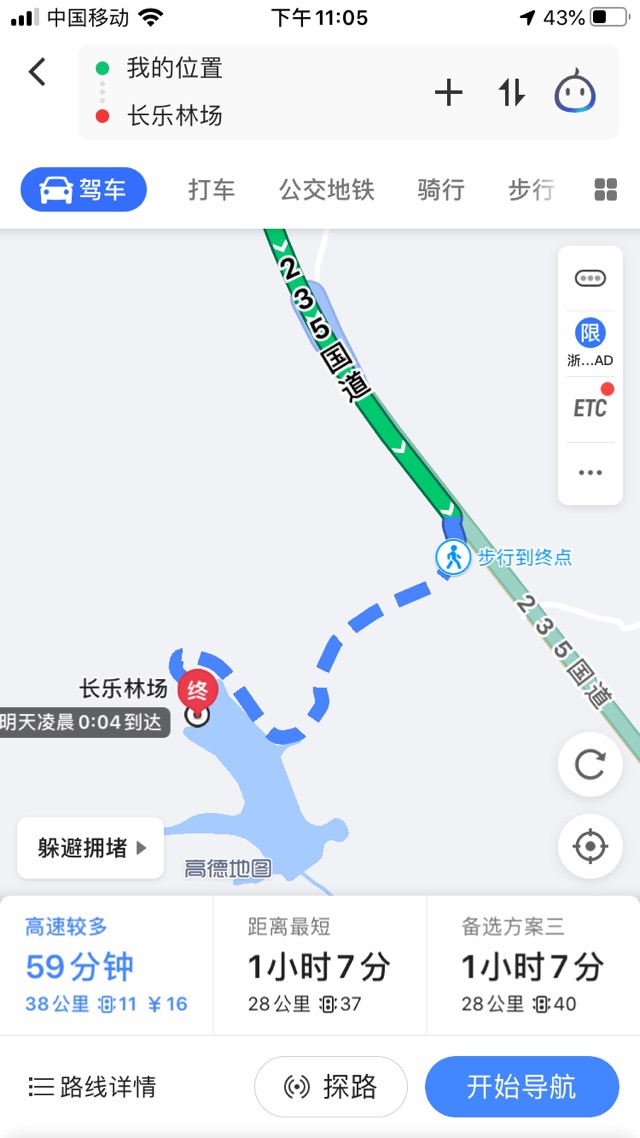Open the 限 plate restriction setting
The image size is (640, 1138).
coord(590,343)
